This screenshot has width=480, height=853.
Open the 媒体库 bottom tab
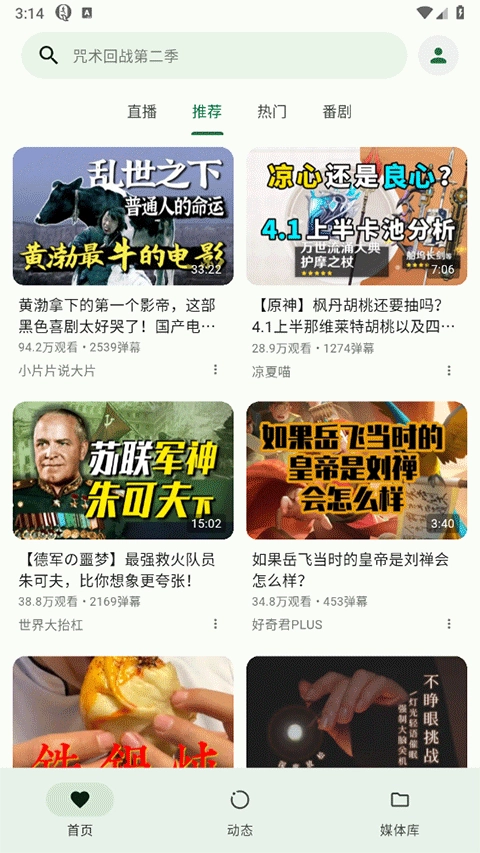point(399,810)
